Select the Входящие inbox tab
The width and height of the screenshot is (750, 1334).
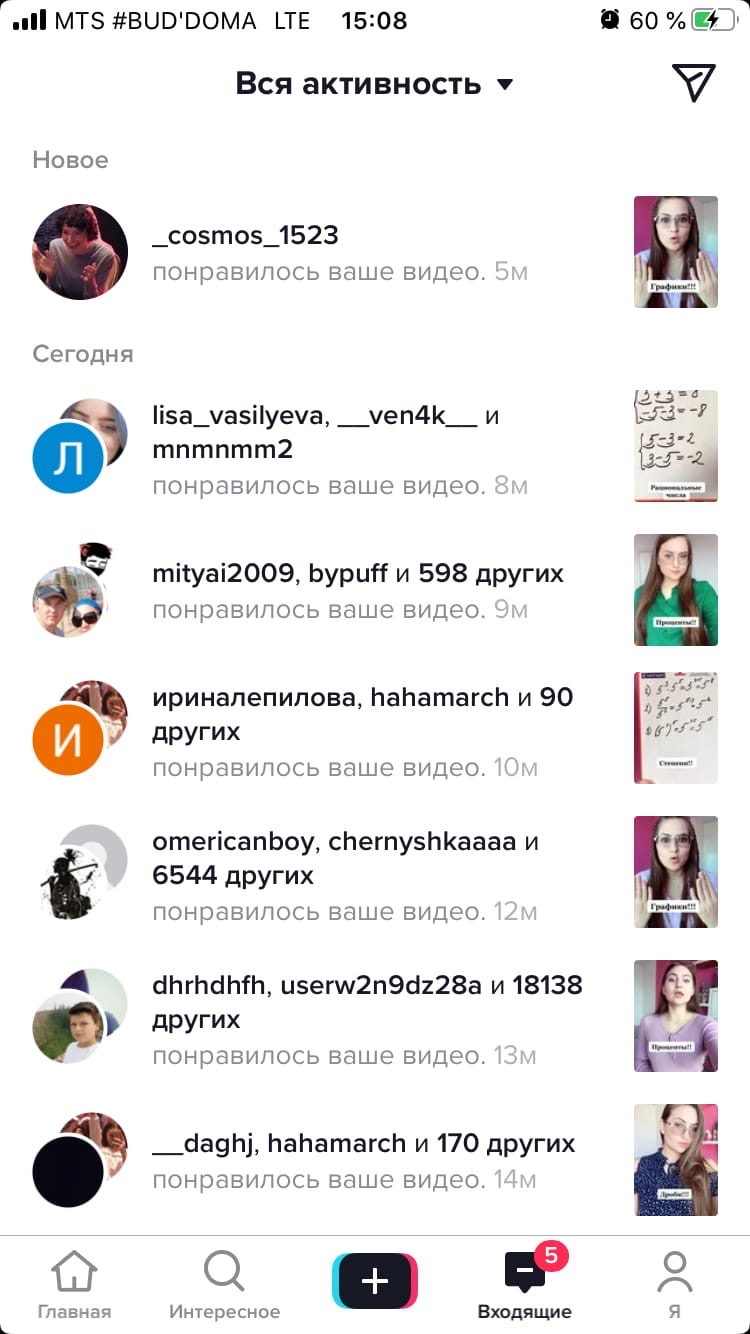(525, 1284)
